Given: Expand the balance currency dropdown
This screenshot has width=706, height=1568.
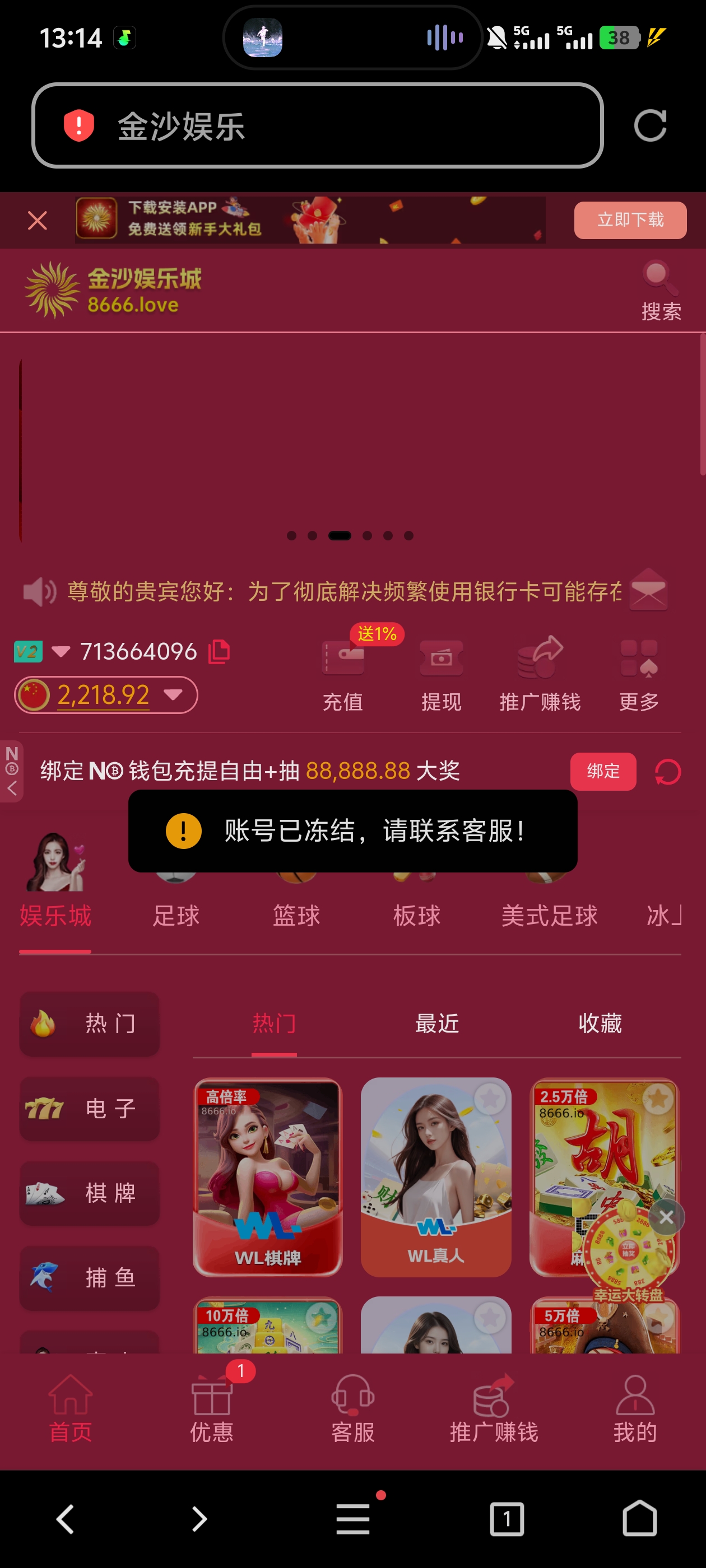Looking at the screenshot, I should point(173,694).
